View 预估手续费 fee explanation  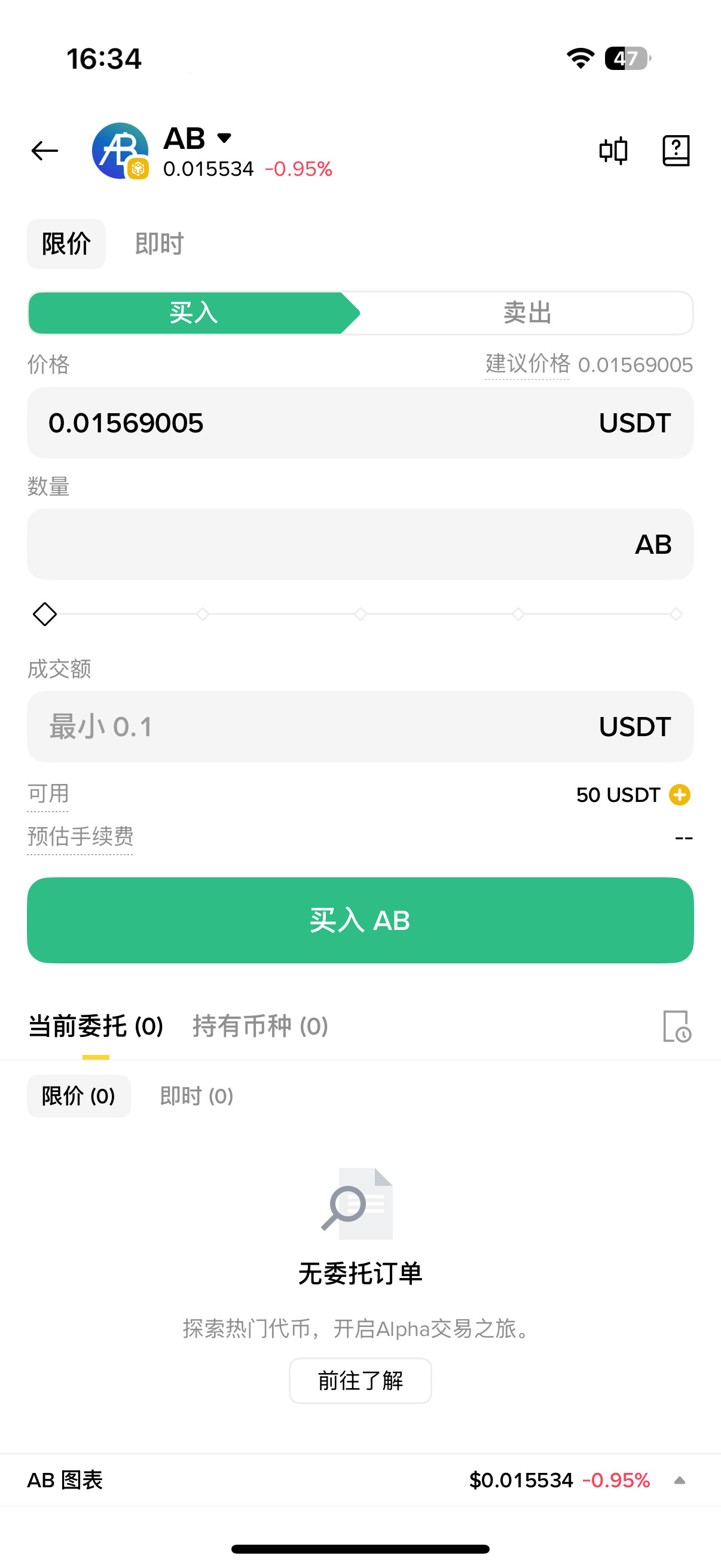click(x=80, y=837)
